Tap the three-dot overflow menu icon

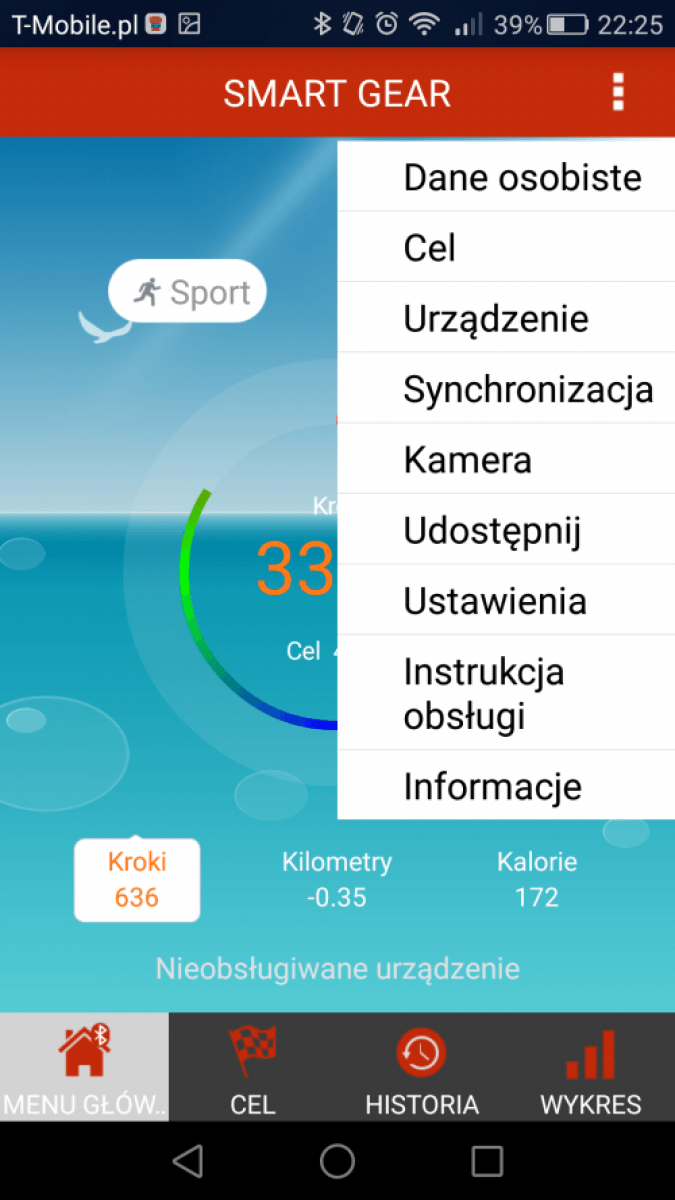[x=618, y=92]
